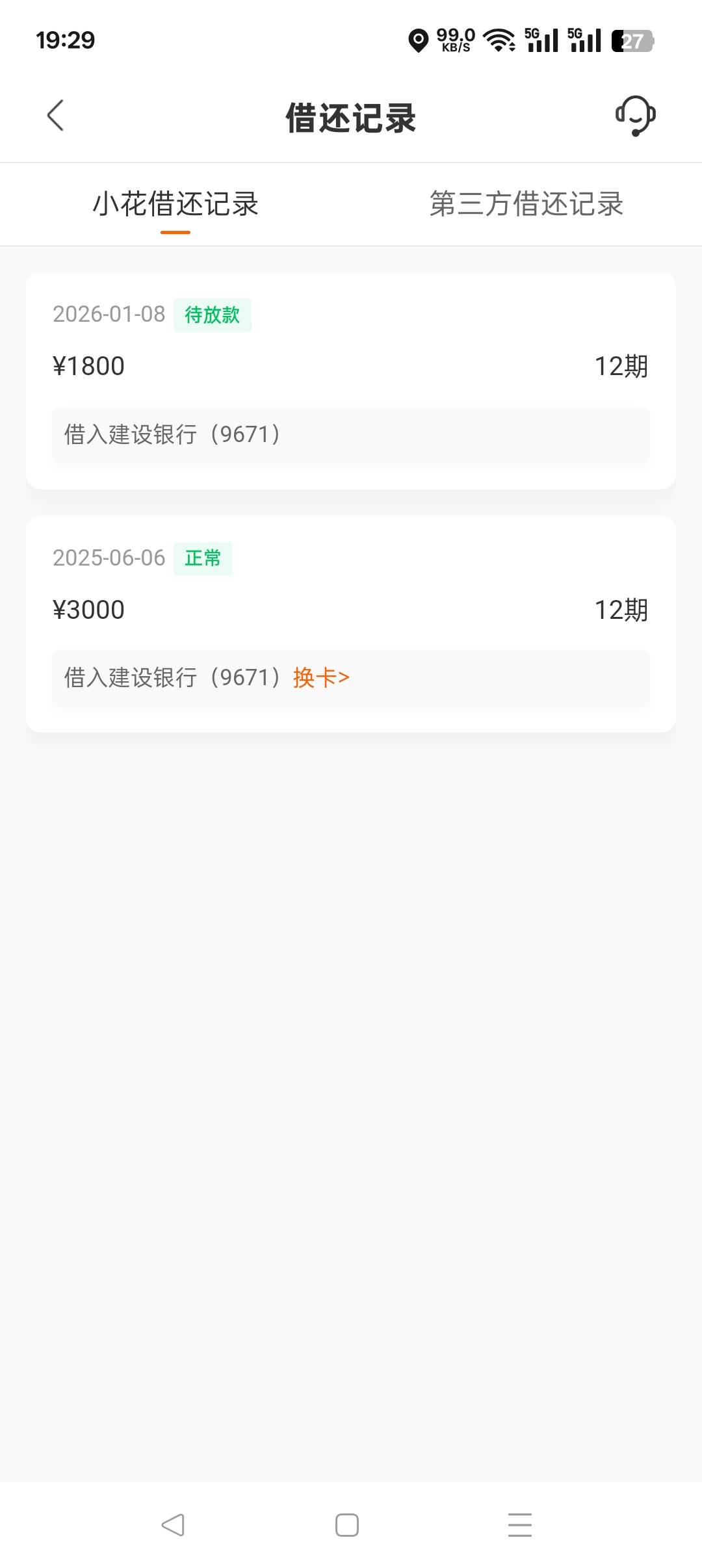This screenshot has height=1568, width=702.
Task: Tap the system home button
Action: click(x=347, y=1524)
